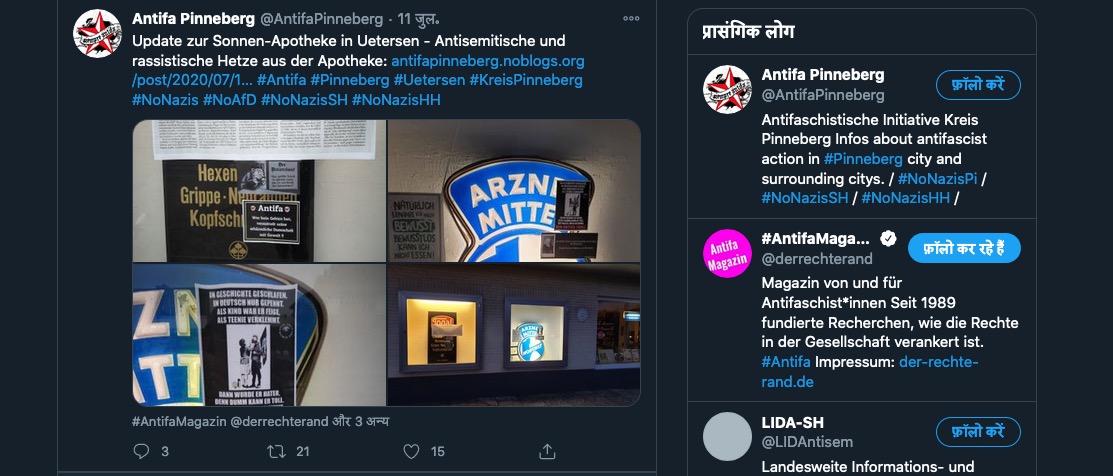Open the tagged accounts list under photos
Viewport: 1113px width, 476px height.
(x=260, y=421)
